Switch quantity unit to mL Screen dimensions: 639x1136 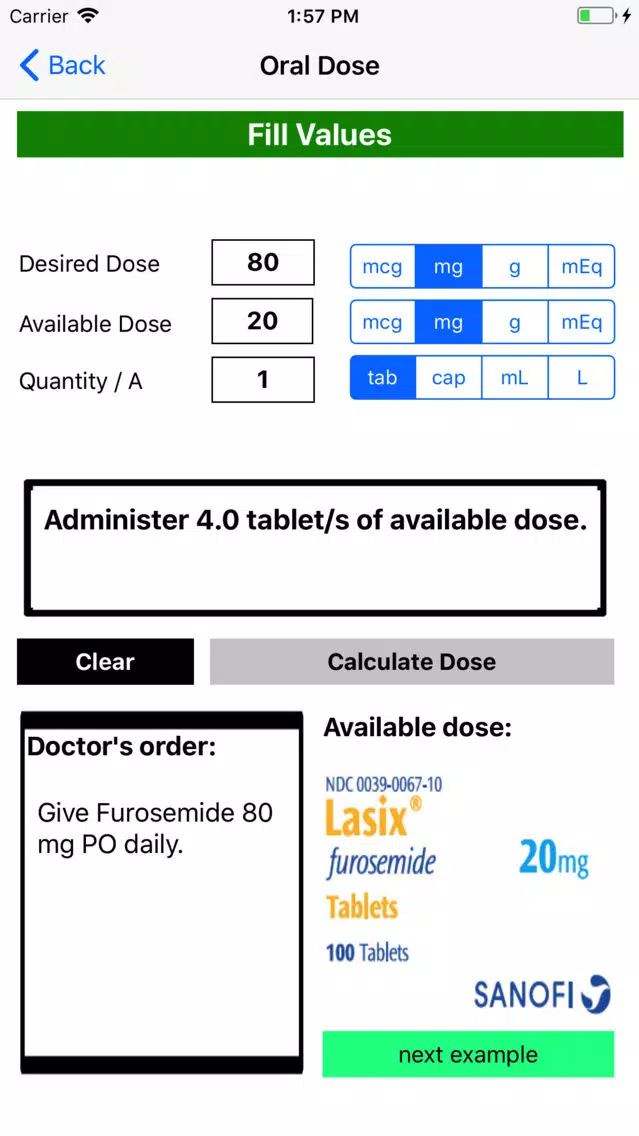[514, 377]
